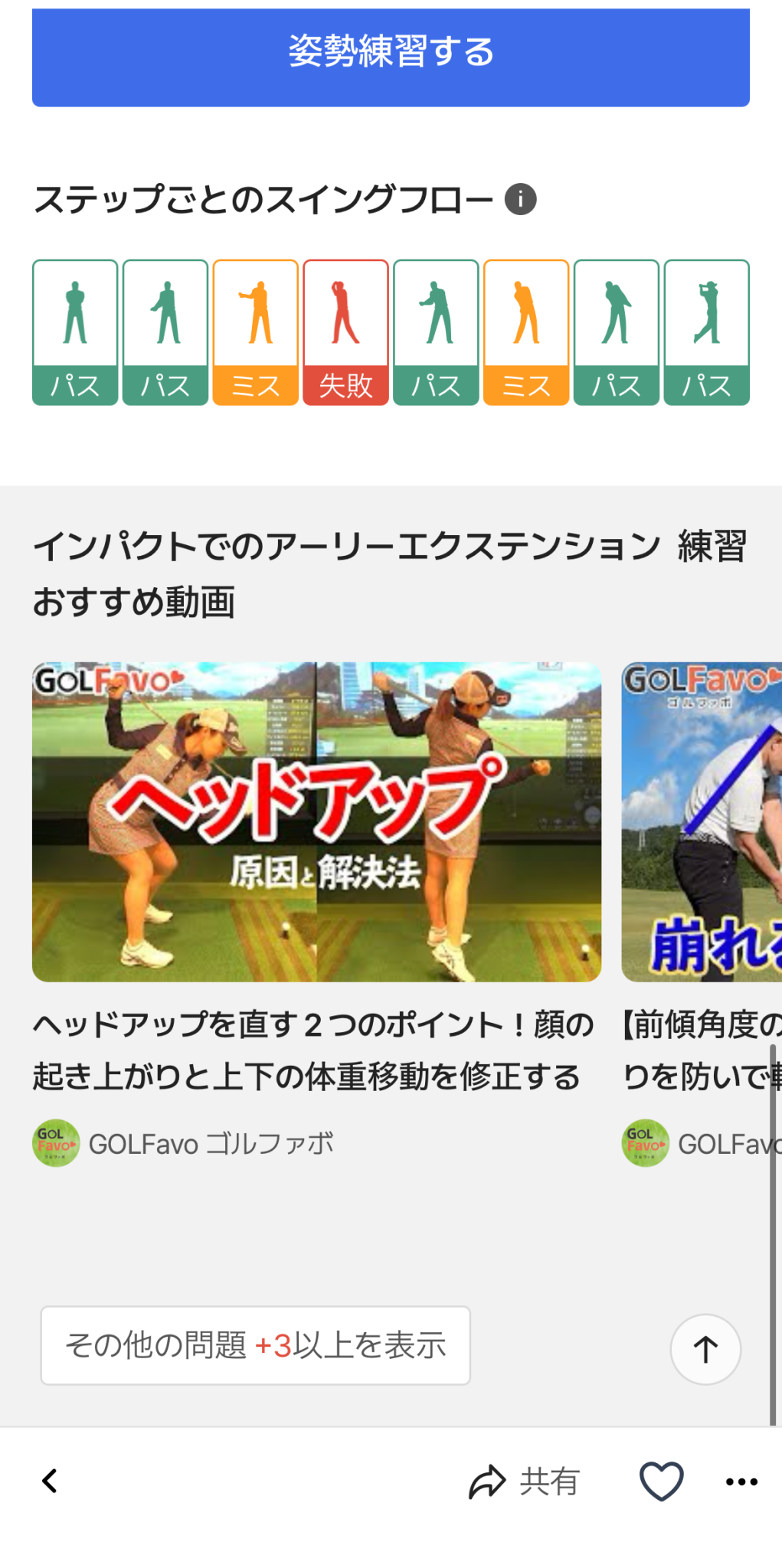782x1568 pixels.
Task: Show その他の問題 +3以上を表示
Action: click(255, 1345)
